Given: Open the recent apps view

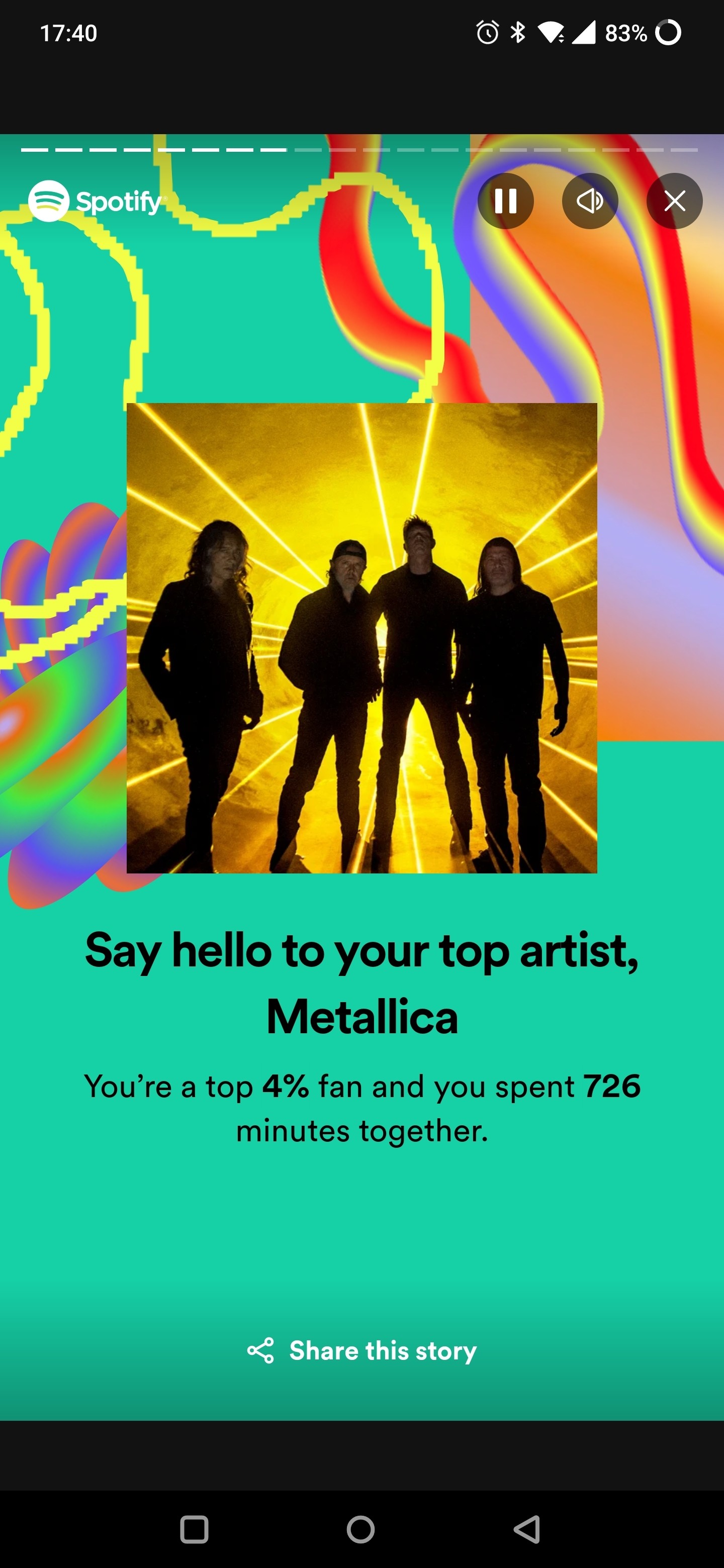Looking at the screenshot, I should [194, 1529].
